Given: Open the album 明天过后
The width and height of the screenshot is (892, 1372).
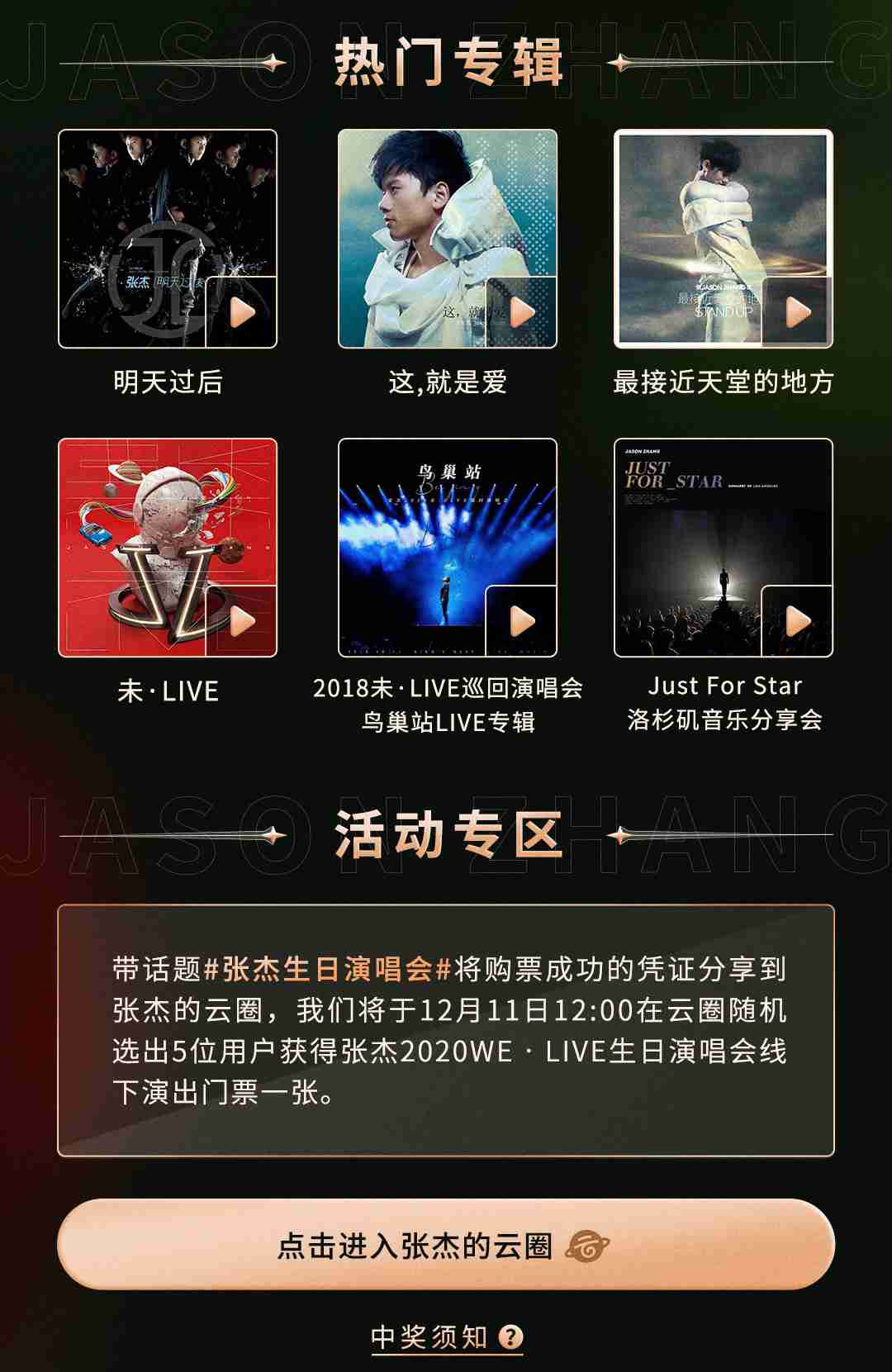Looking at the screenshot, I should (167, 238).
